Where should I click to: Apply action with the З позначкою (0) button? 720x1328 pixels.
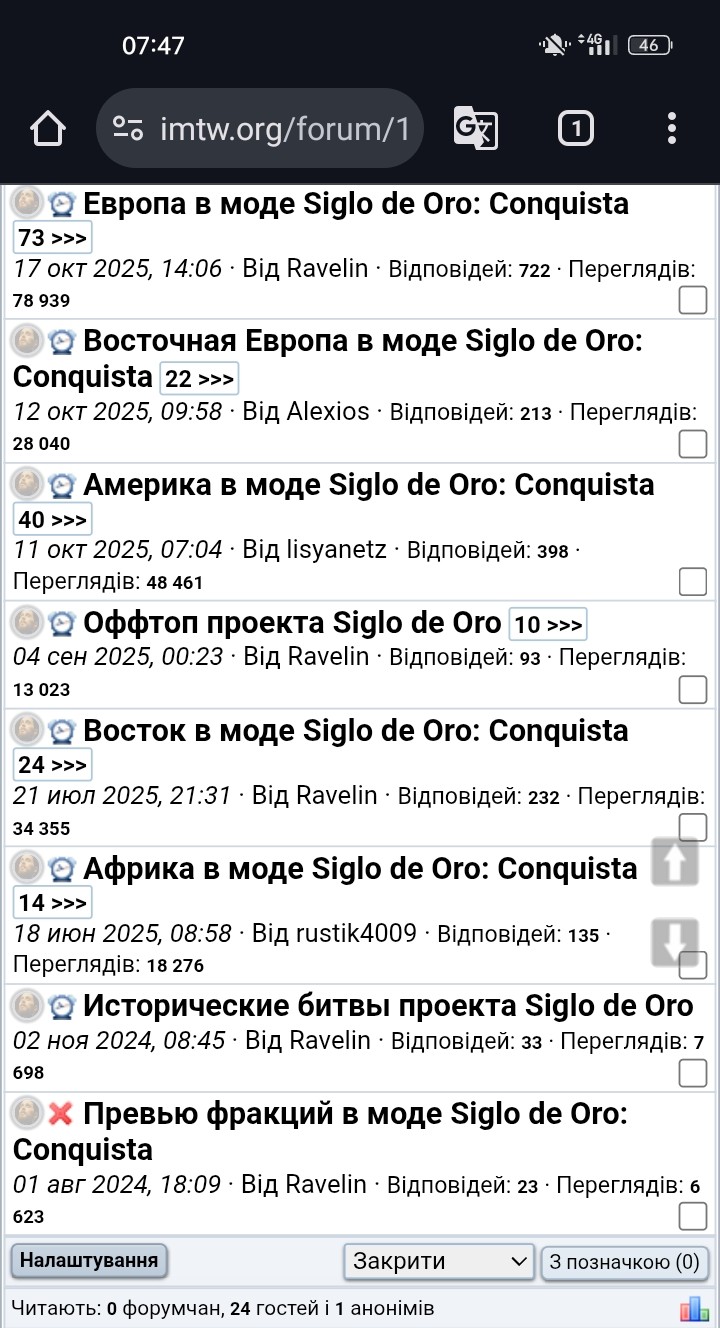coord(624,1262)
